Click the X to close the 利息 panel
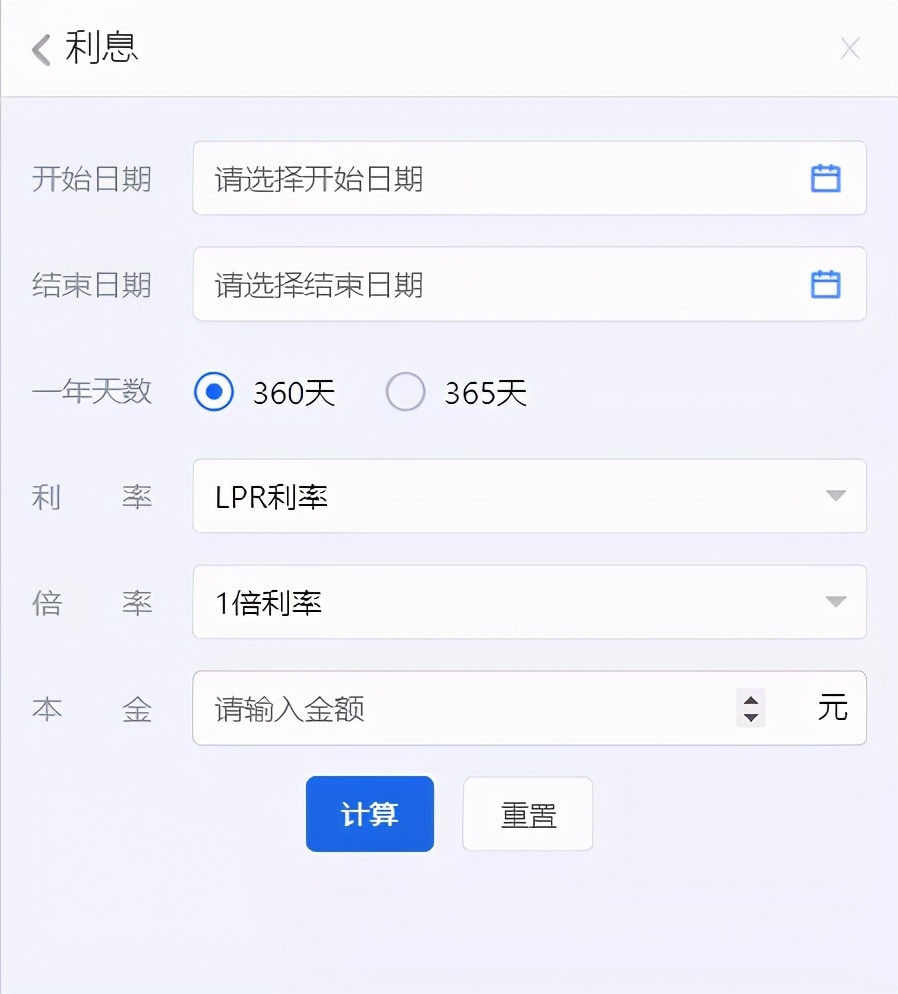Screen dimensions: 898x994 pyautogui.click(x=849, y=48)
